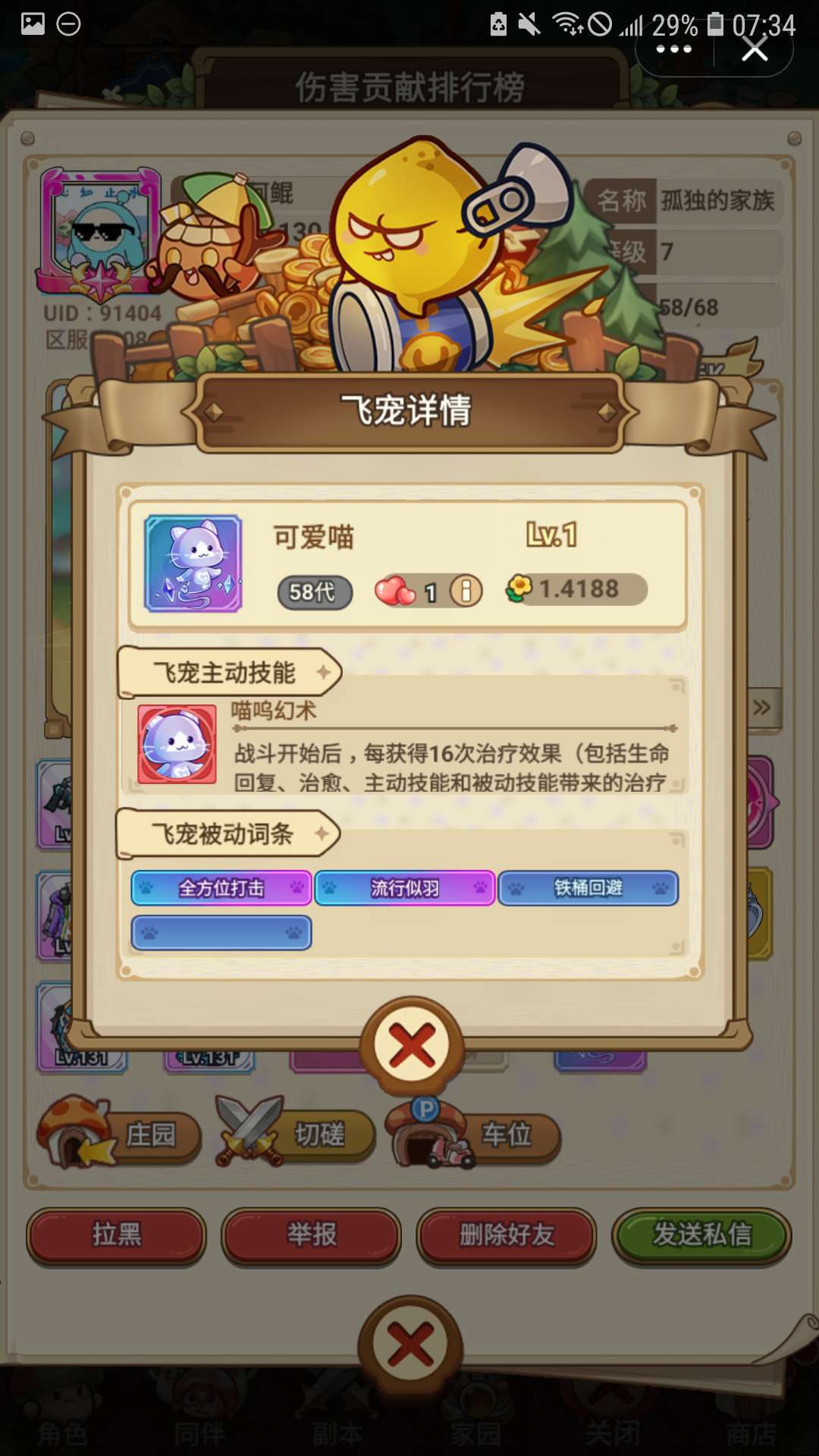The height and width of the screenshot is (1456, 819).
Task: Close the 飞宠详情 pet detail dialog
Action: point(412,1046)
